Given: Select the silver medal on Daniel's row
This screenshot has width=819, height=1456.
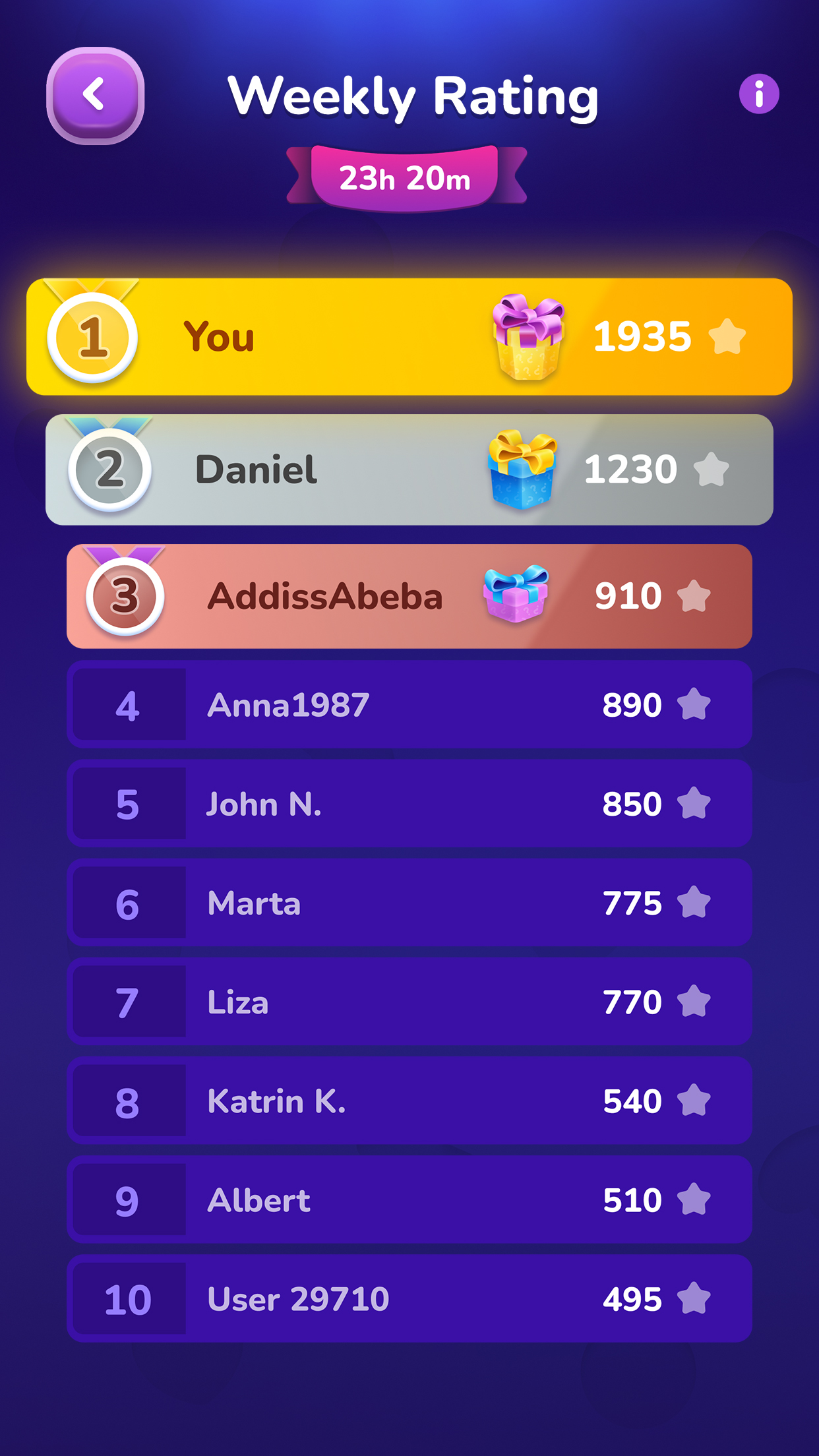Looking at the screenshot, I should (x=111, y=468).
